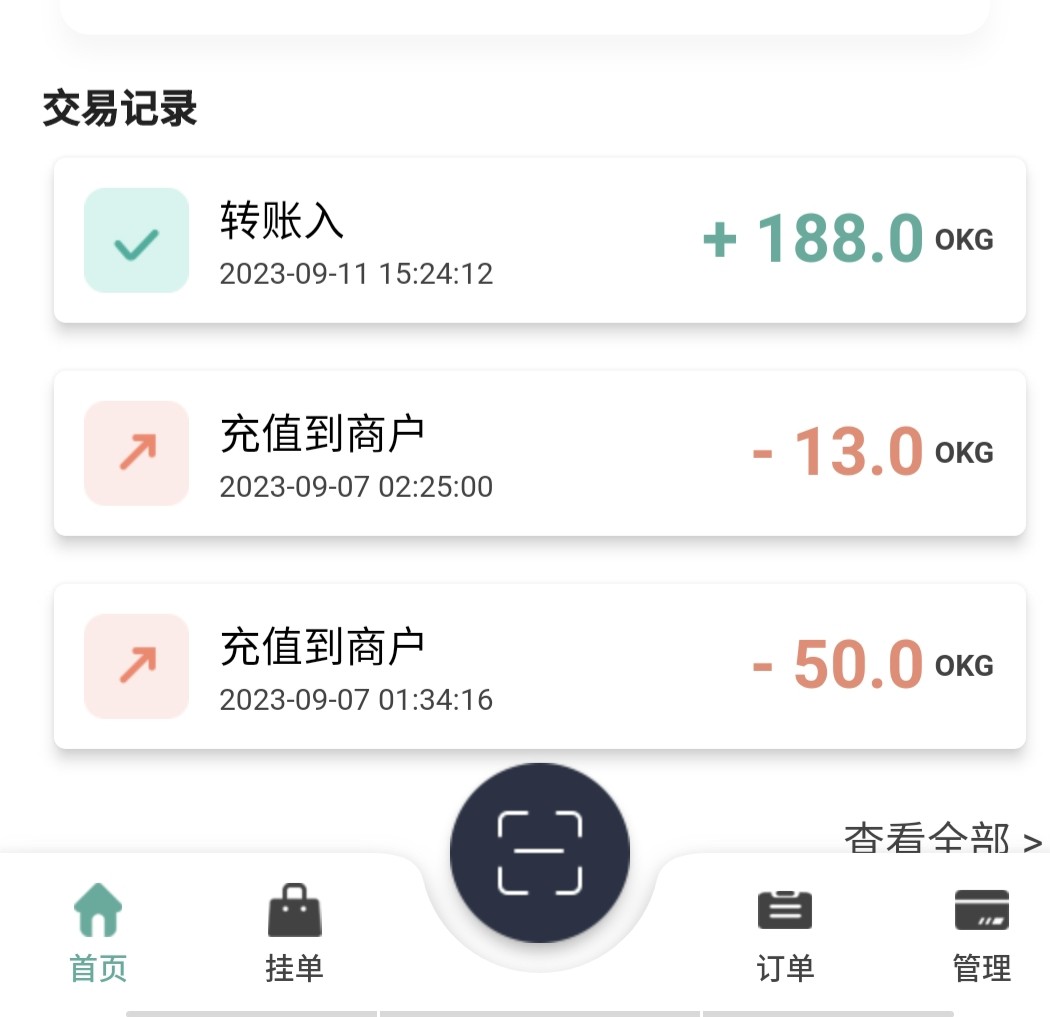The width and height of the screenshot is (1050, 1017).
Task: Launch the center scan button
Action: (540, 853)
